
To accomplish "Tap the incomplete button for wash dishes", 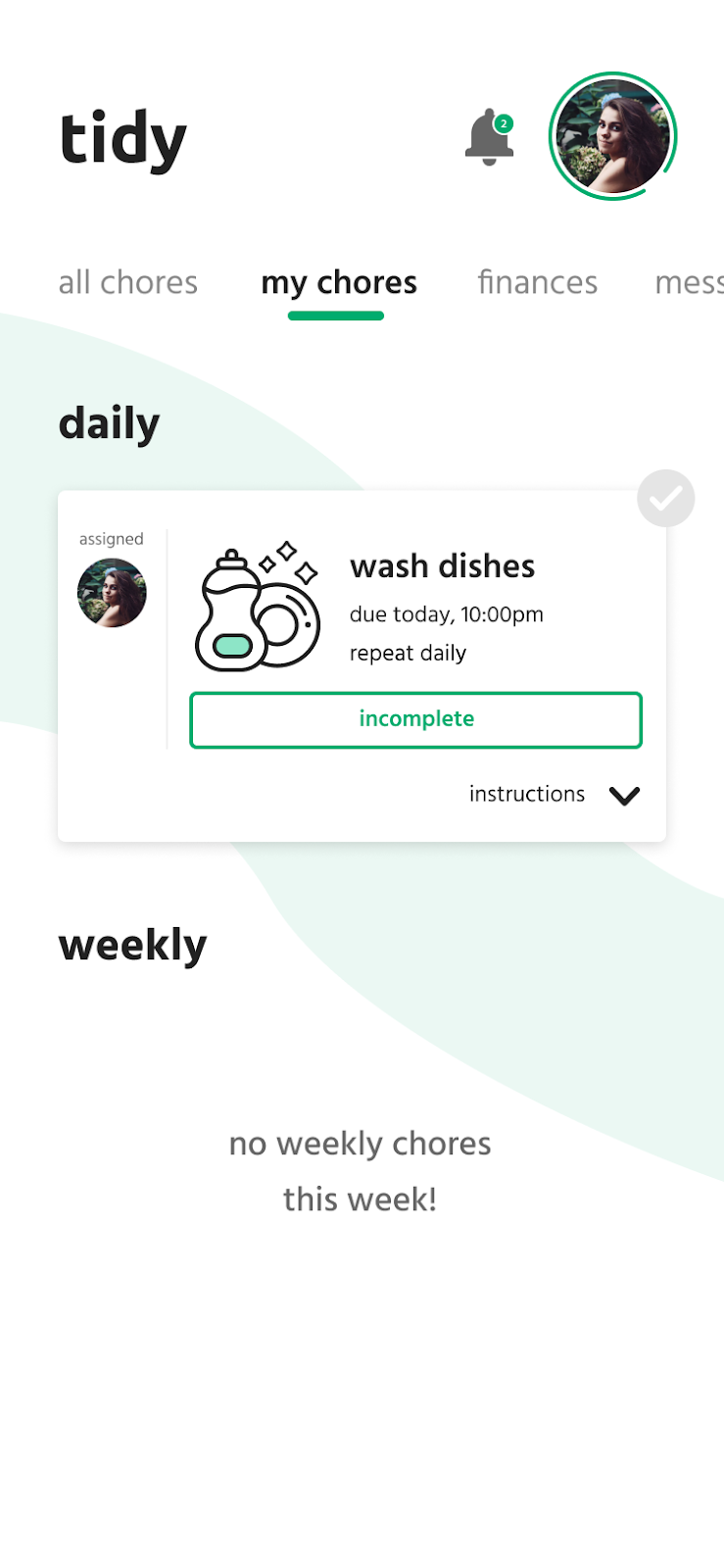I will click(x=415, y=719).
